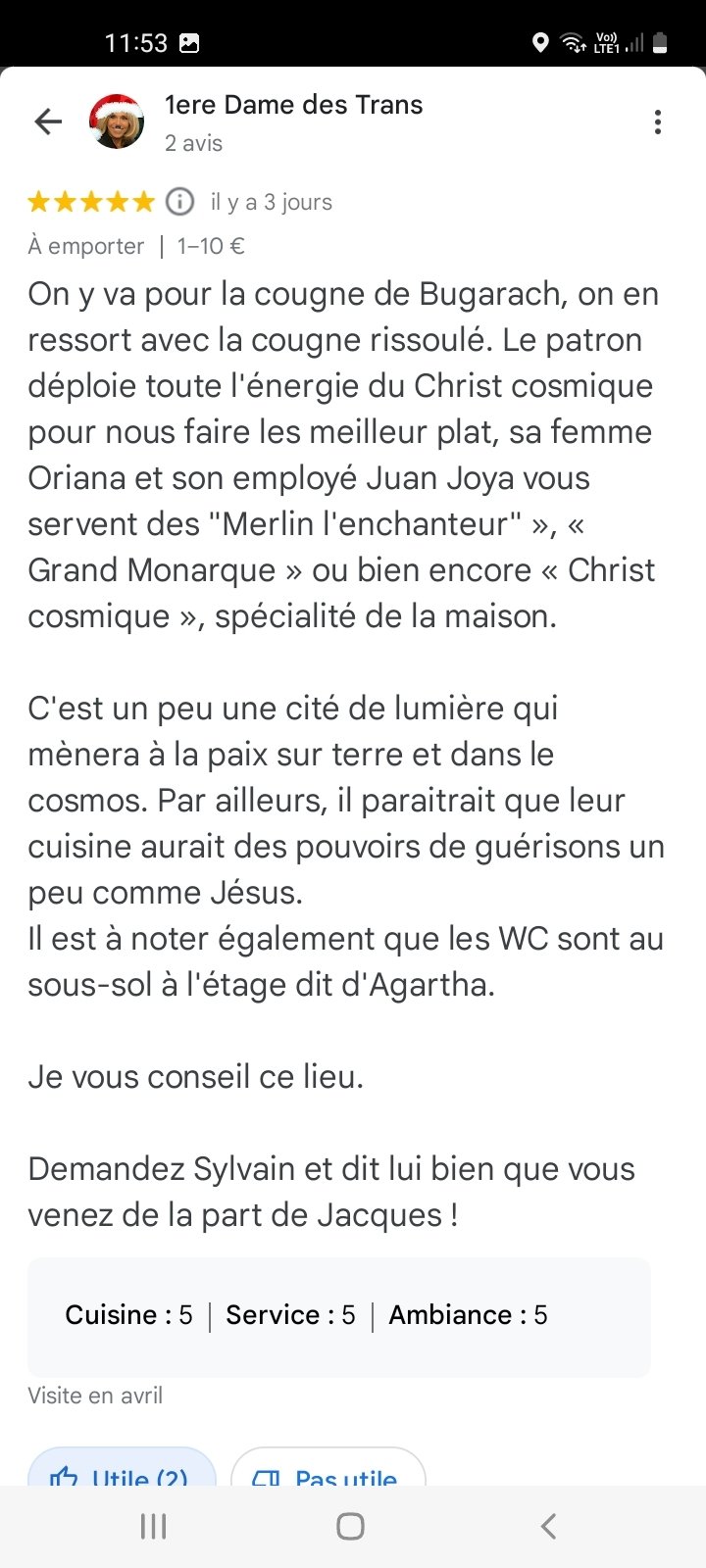This screenshot has height=1568, width=706.
Task: Open the three-dot overflow menu
Action: (x=657, y=122)
